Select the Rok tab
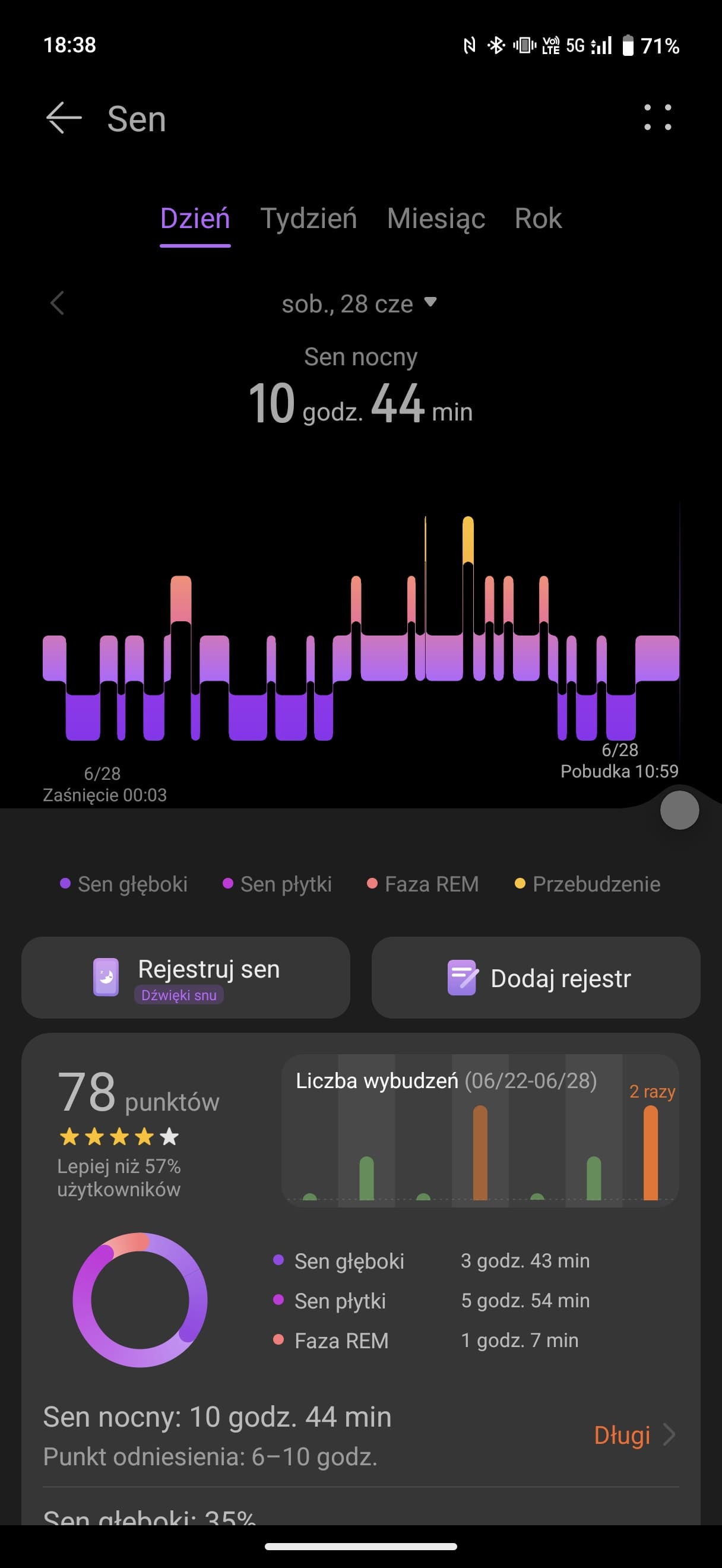Image resolution: width=722 pixels, height=1568 pixels. (538, 219)
